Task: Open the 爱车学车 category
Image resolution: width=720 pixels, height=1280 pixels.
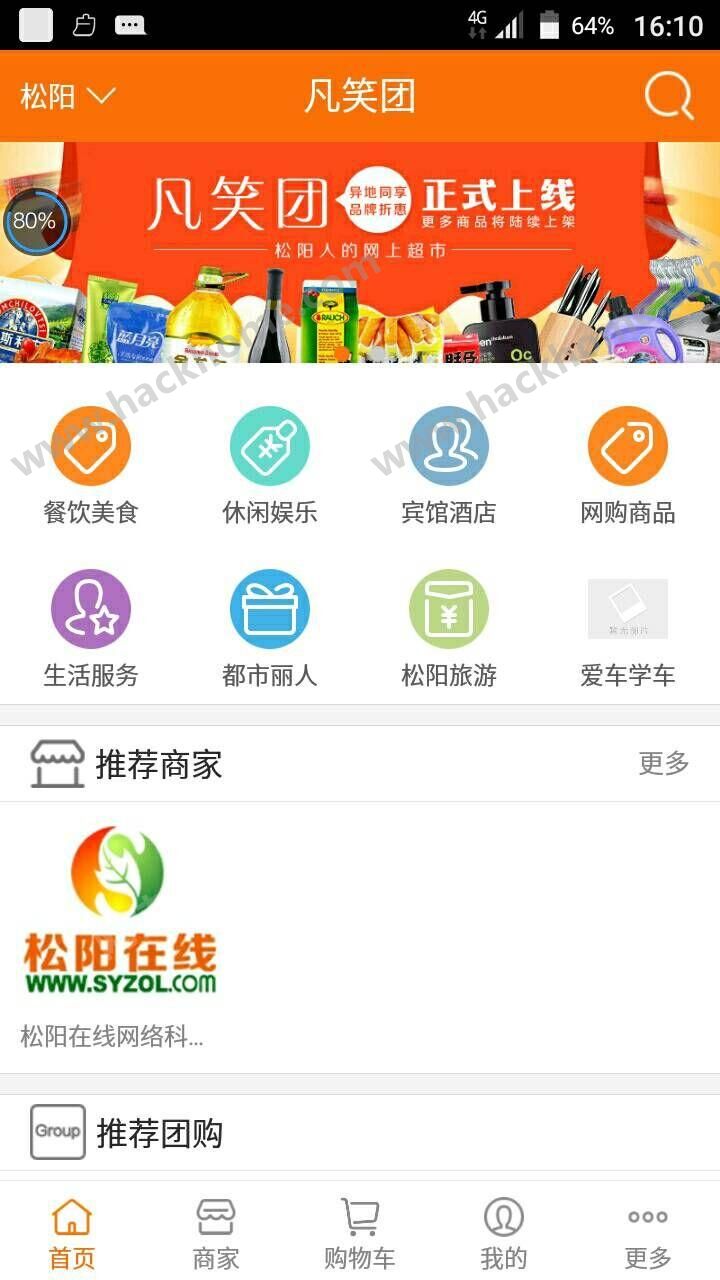Action: (x=628, y=629)
